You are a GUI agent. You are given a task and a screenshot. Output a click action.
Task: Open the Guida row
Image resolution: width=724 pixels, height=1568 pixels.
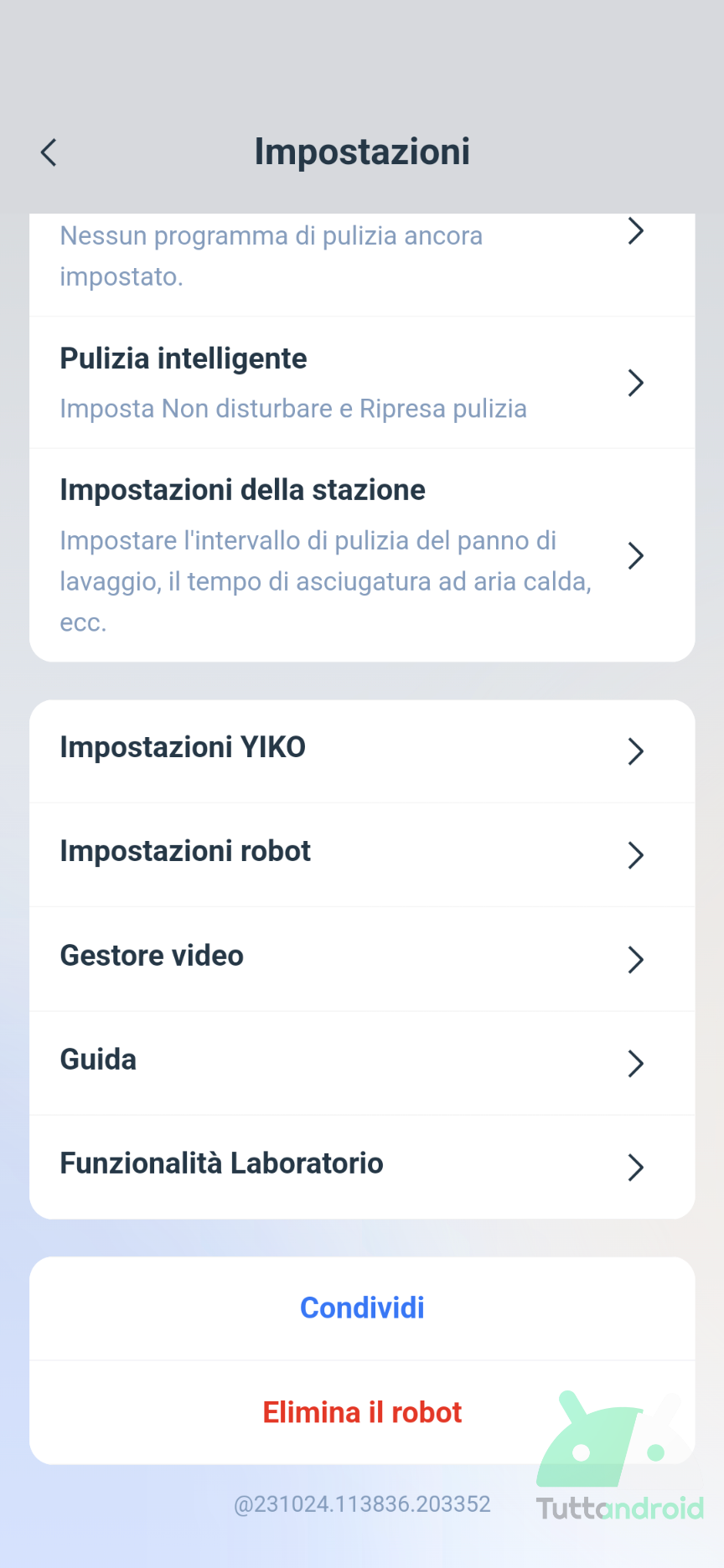362,1063
